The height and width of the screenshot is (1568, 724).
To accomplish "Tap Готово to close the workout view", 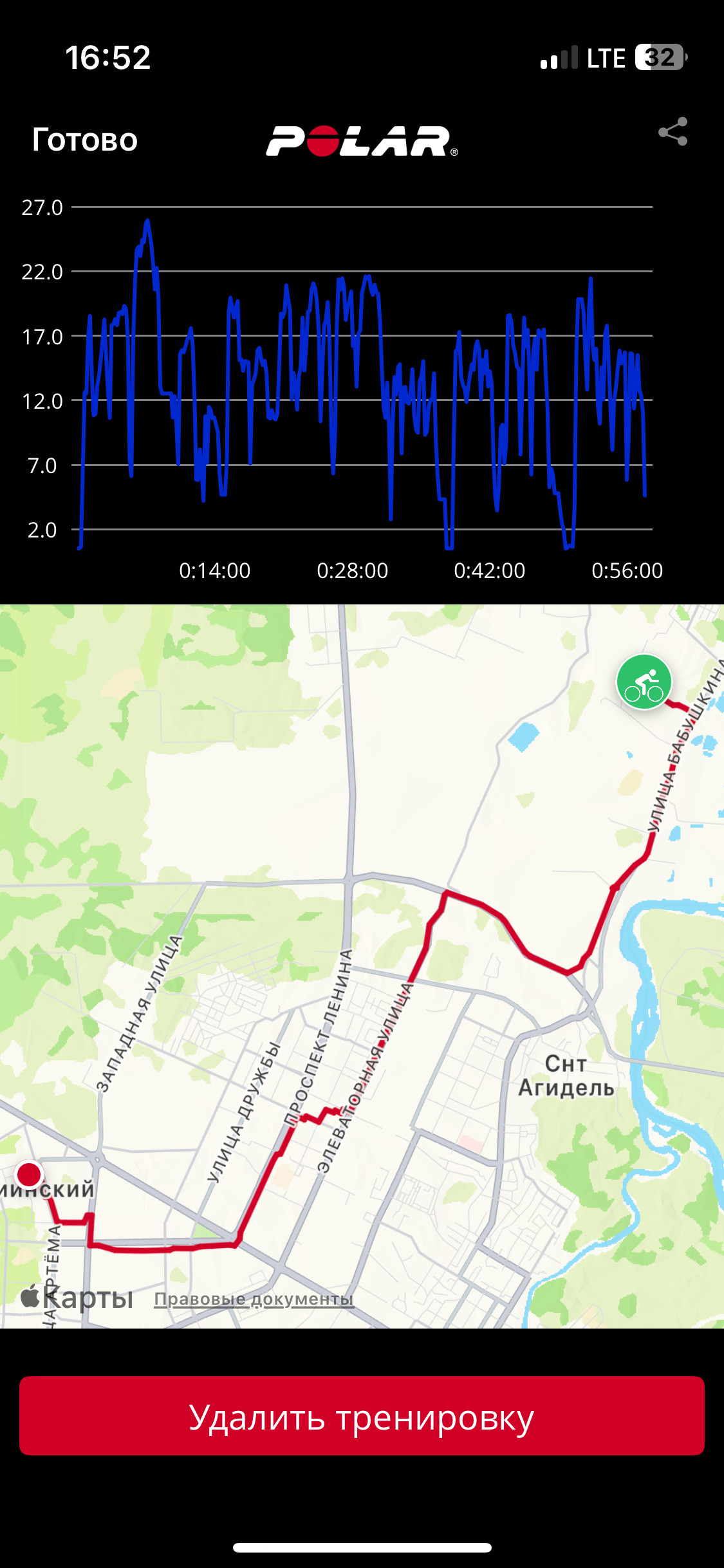I will click(85, 140).
